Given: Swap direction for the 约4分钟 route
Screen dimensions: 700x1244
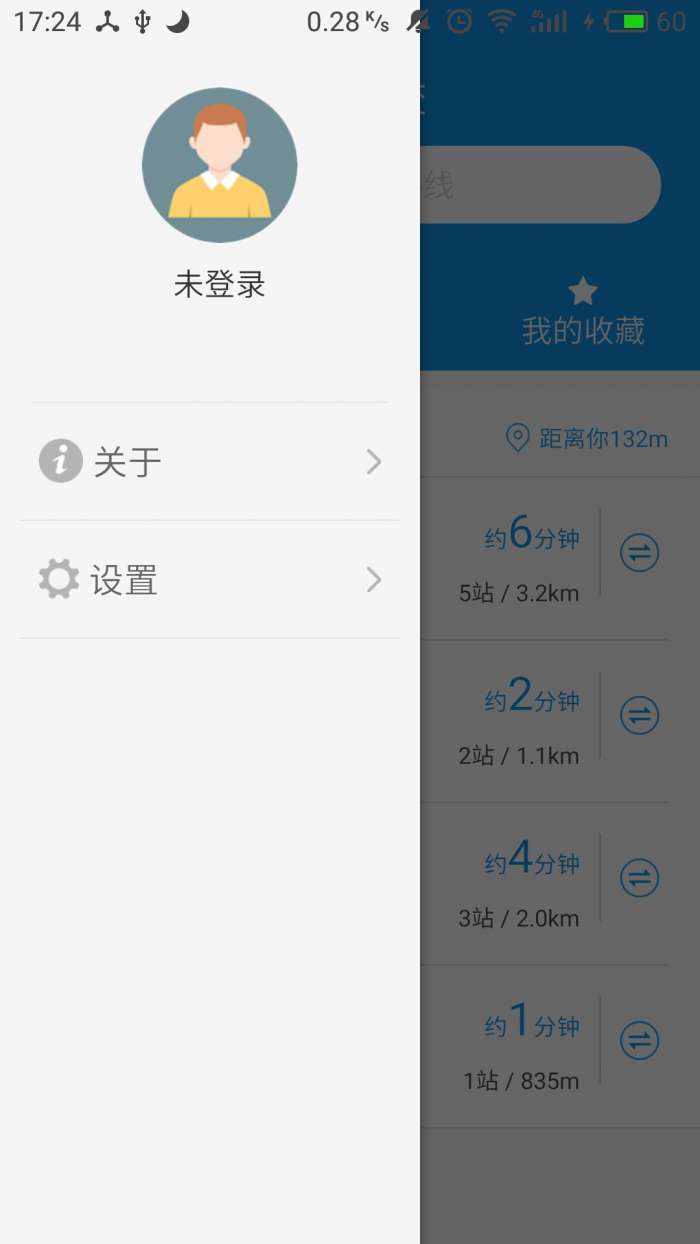Looking at the screenshot, I should click(639, 877).
